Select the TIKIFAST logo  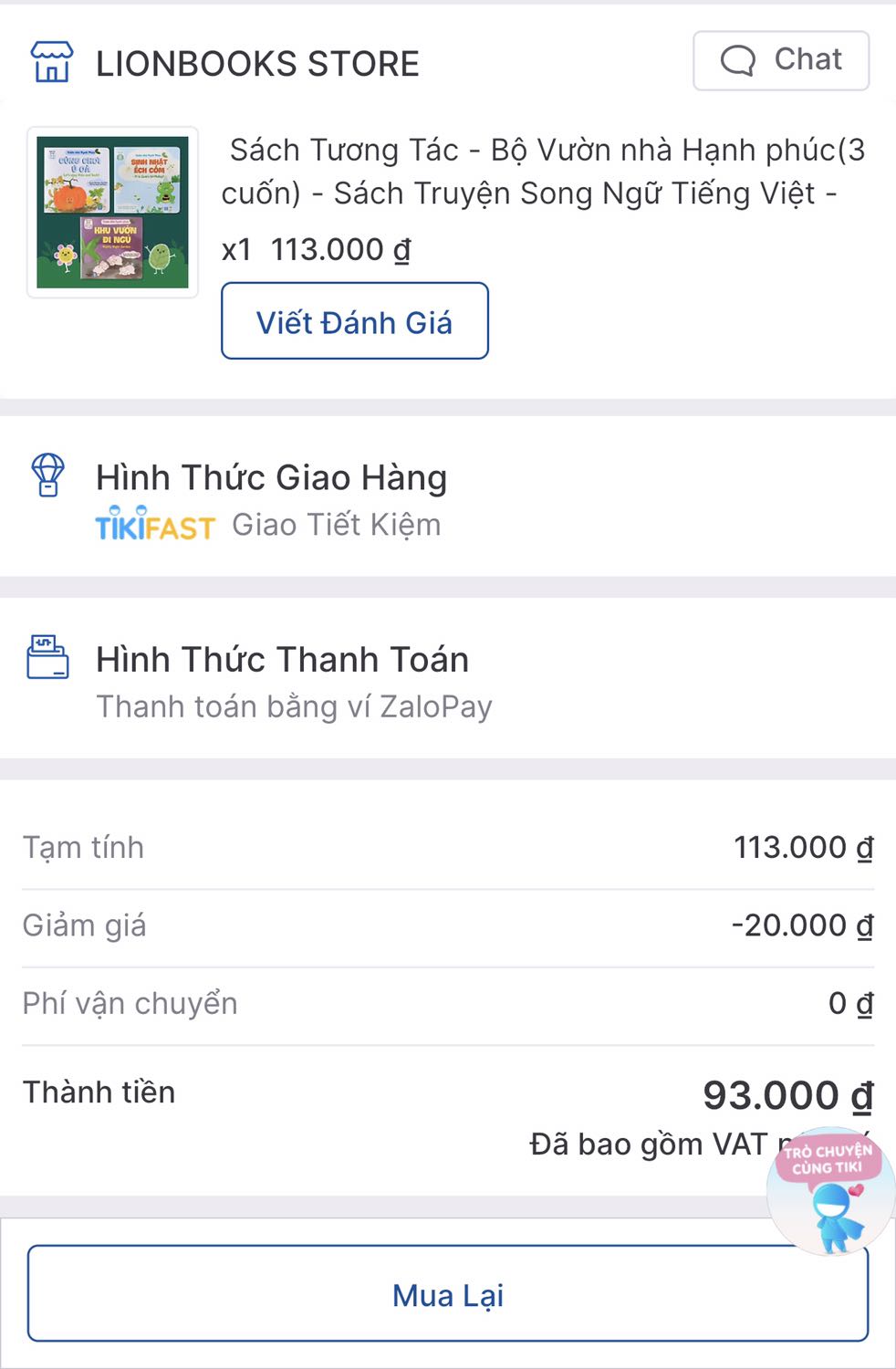click(x=153, y=525)
